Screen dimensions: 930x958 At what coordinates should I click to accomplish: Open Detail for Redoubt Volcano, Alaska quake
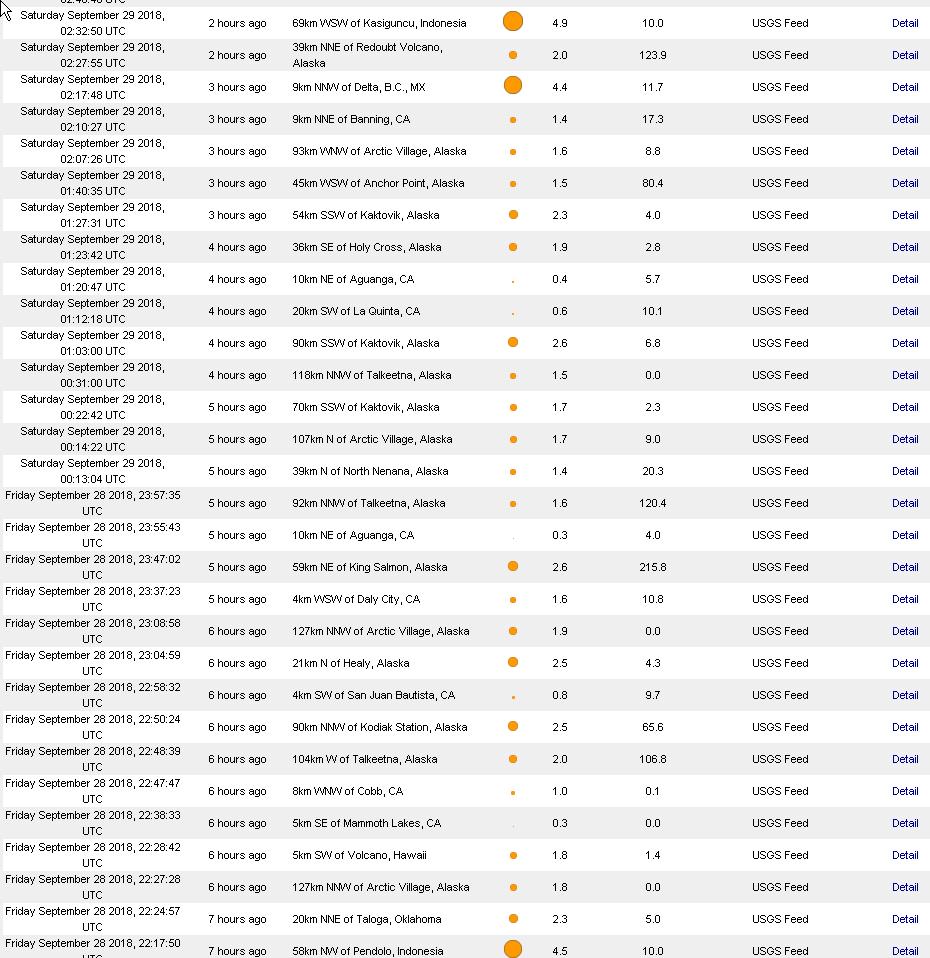(904, 55)
